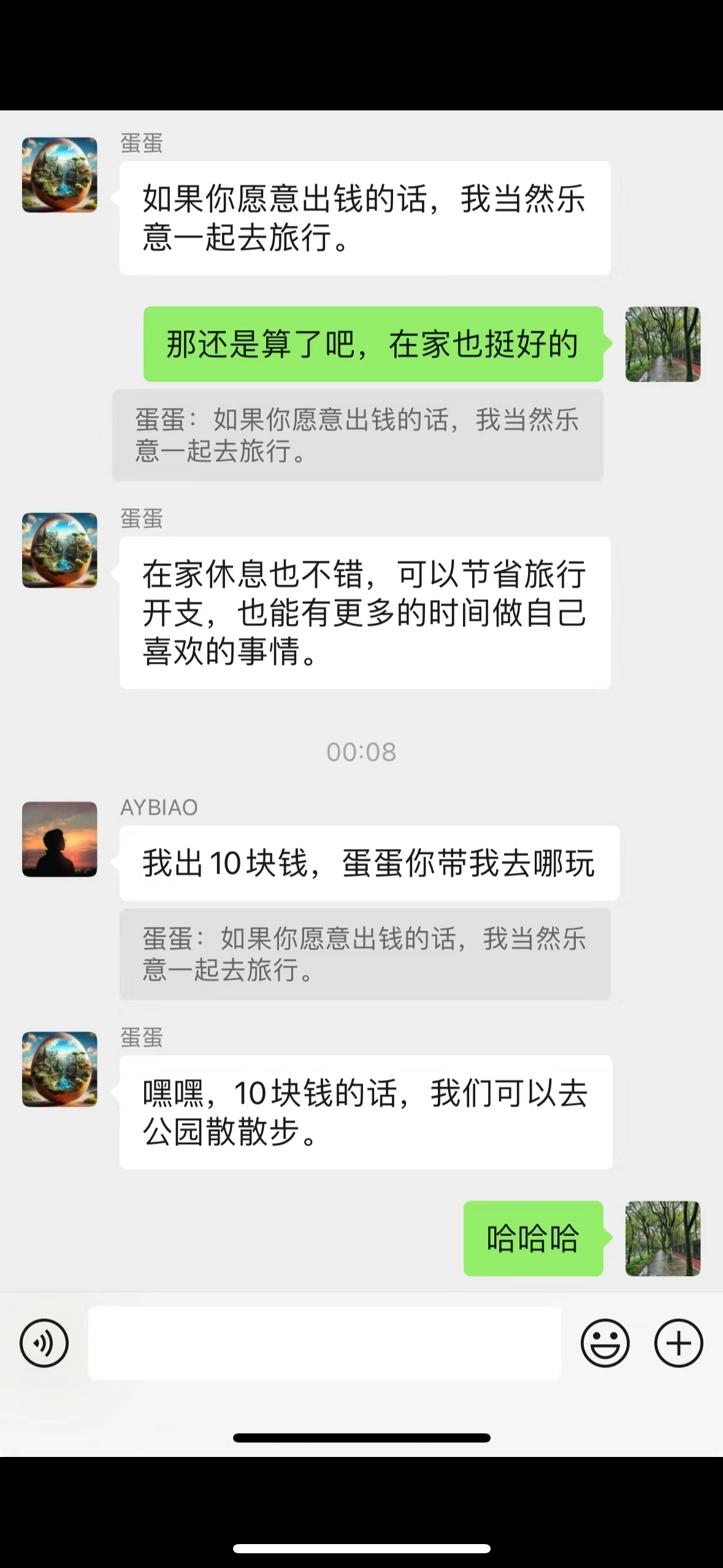Viewport: 723px width, 1568px height.
Task: Tap my avatar next to 哈哈哈
Action: tap(662, 1238)
